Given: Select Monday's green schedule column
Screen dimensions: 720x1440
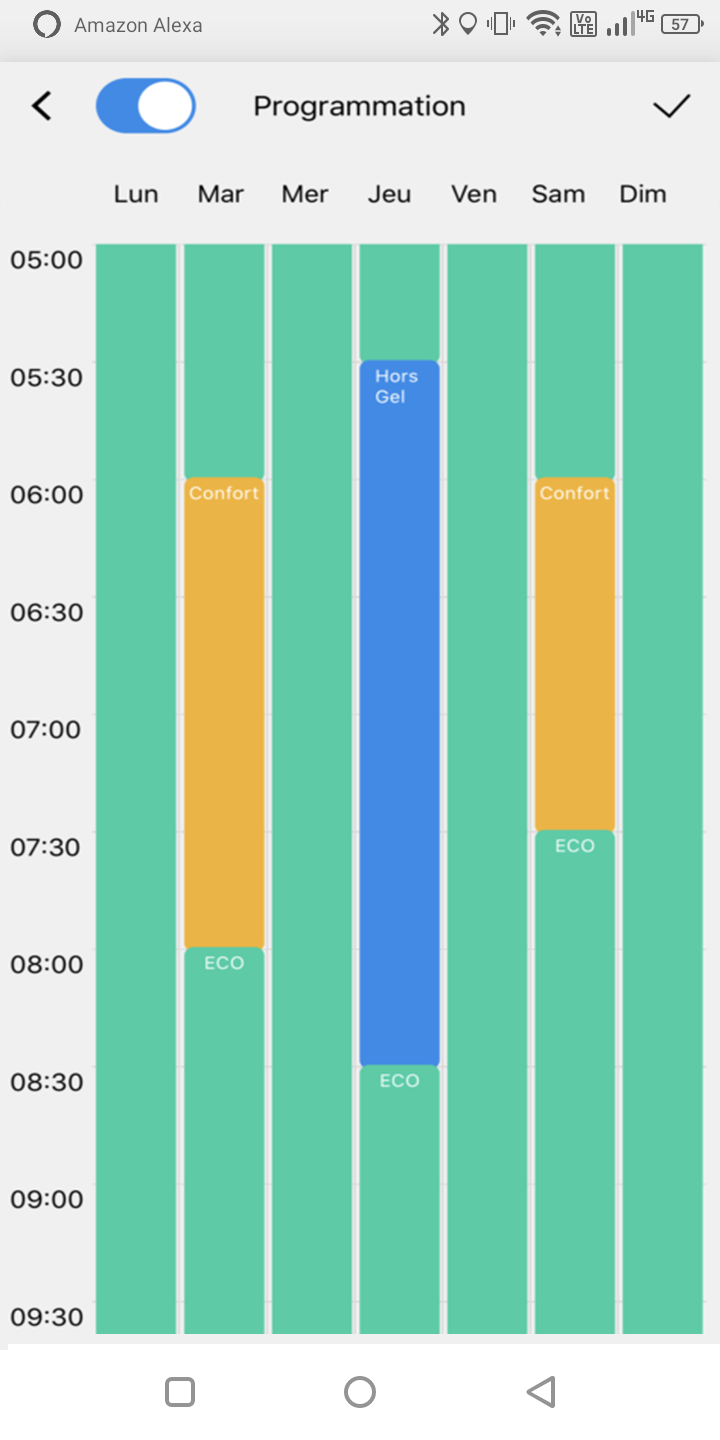Looking at the screenshot, I should coord(136,789).
